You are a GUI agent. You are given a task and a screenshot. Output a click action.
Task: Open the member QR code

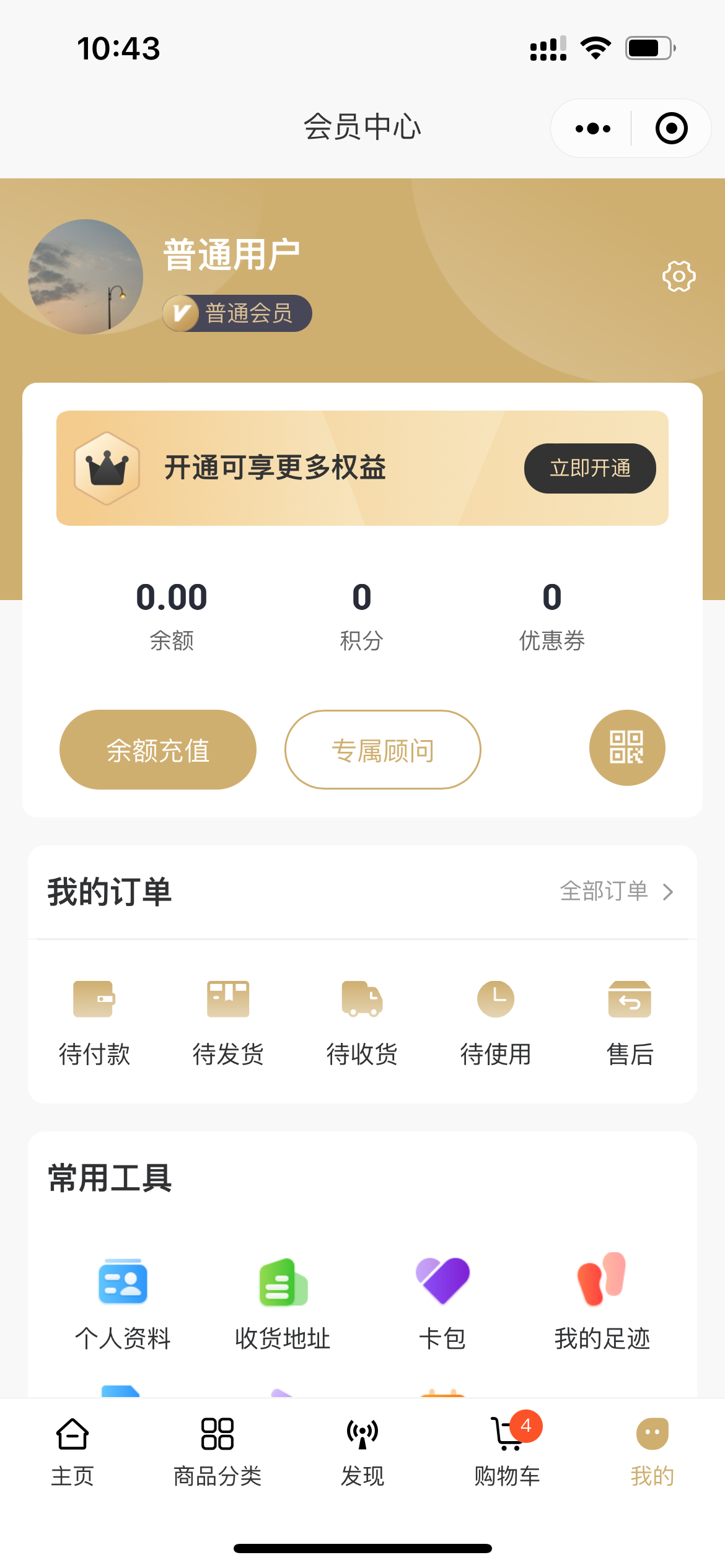point(627,749)
